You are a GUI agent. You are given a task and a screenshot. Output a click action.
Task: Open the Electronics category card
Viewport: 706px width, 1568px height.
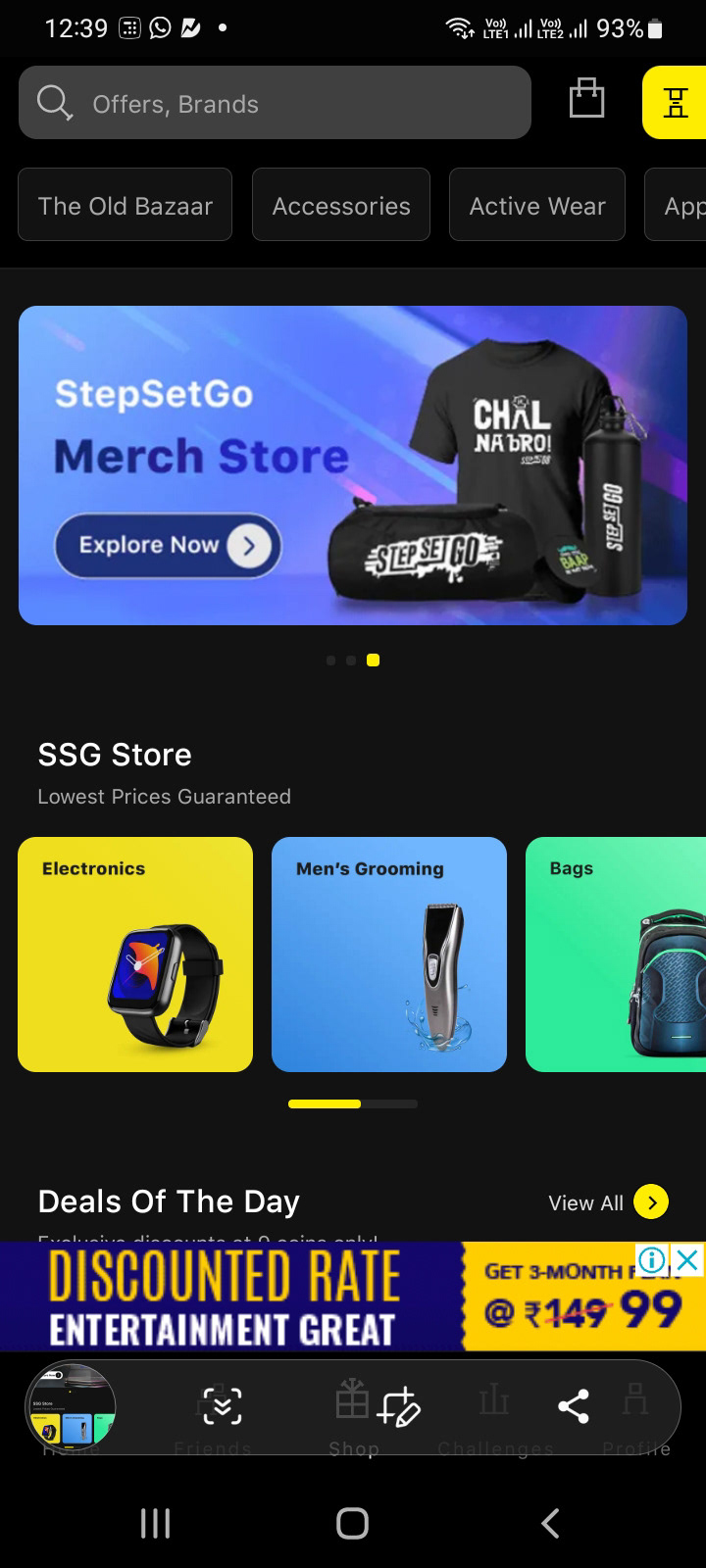coord(135,955)
